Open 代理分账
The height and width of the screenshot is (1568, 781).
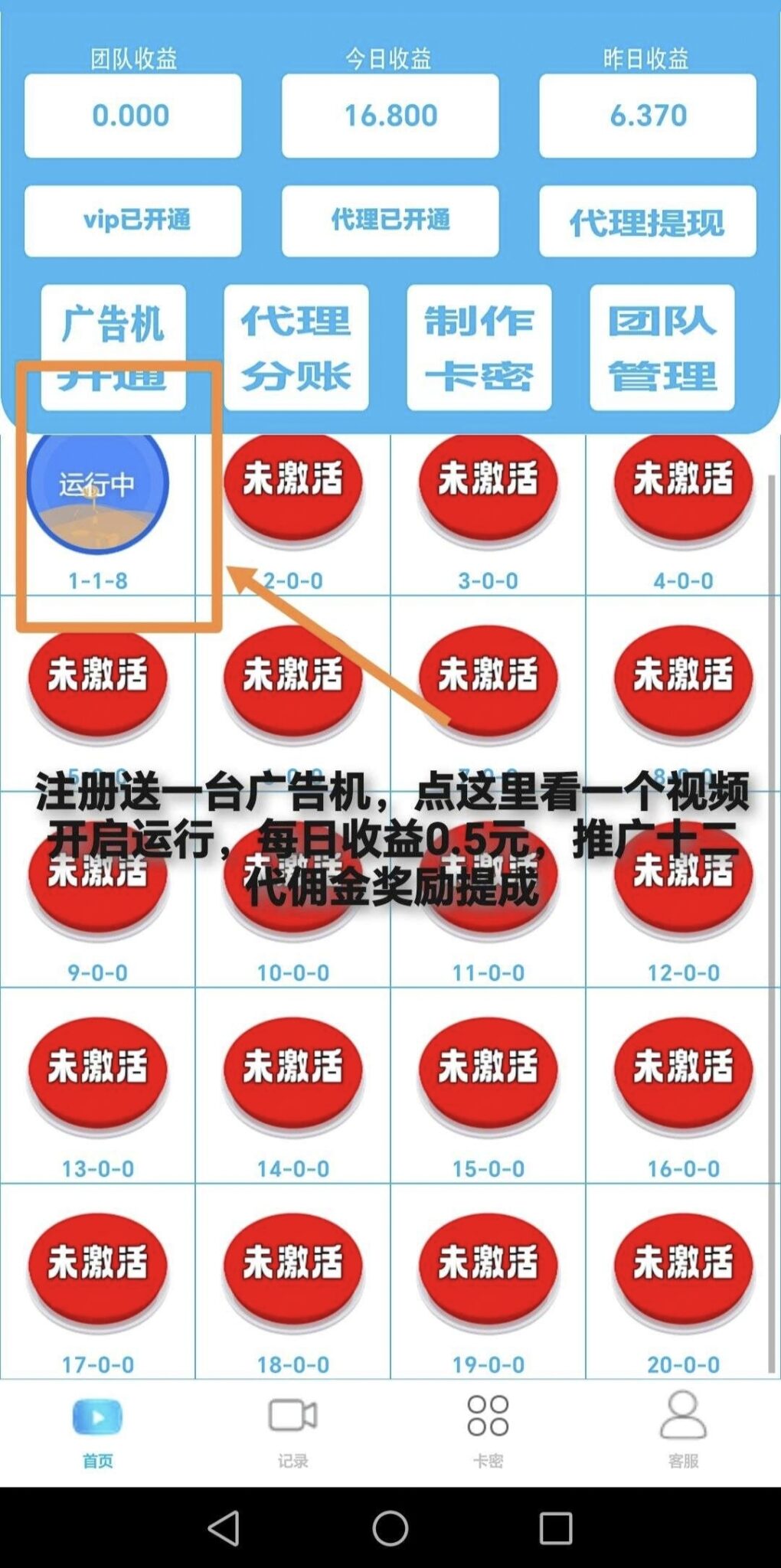point(296,347)
